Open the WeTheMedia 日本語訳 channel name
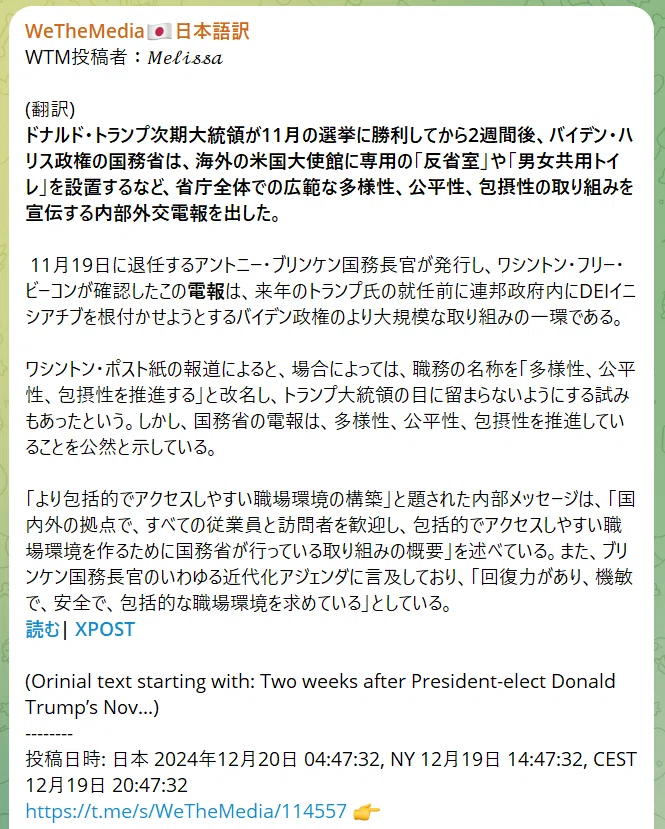 click(x=137, y=31)
